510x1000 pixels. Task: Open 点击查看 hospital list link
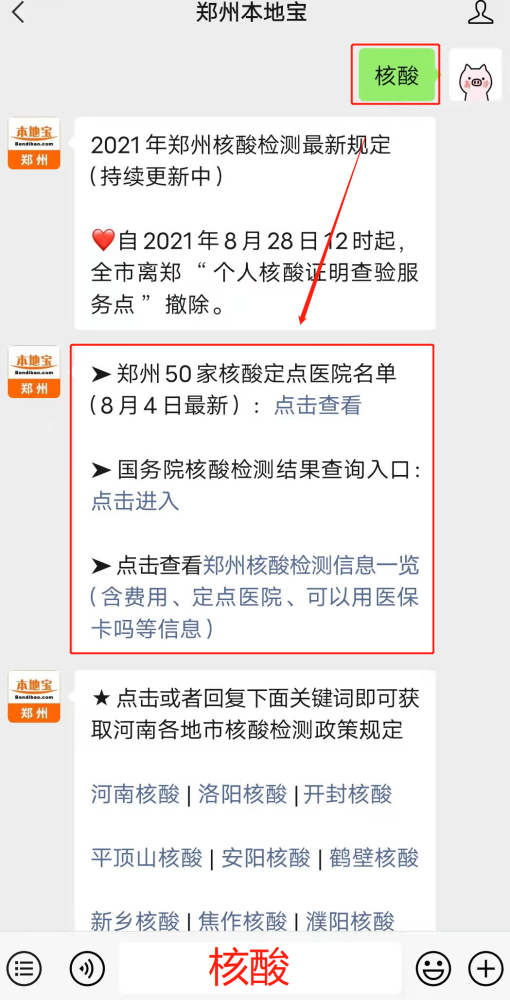317,406
